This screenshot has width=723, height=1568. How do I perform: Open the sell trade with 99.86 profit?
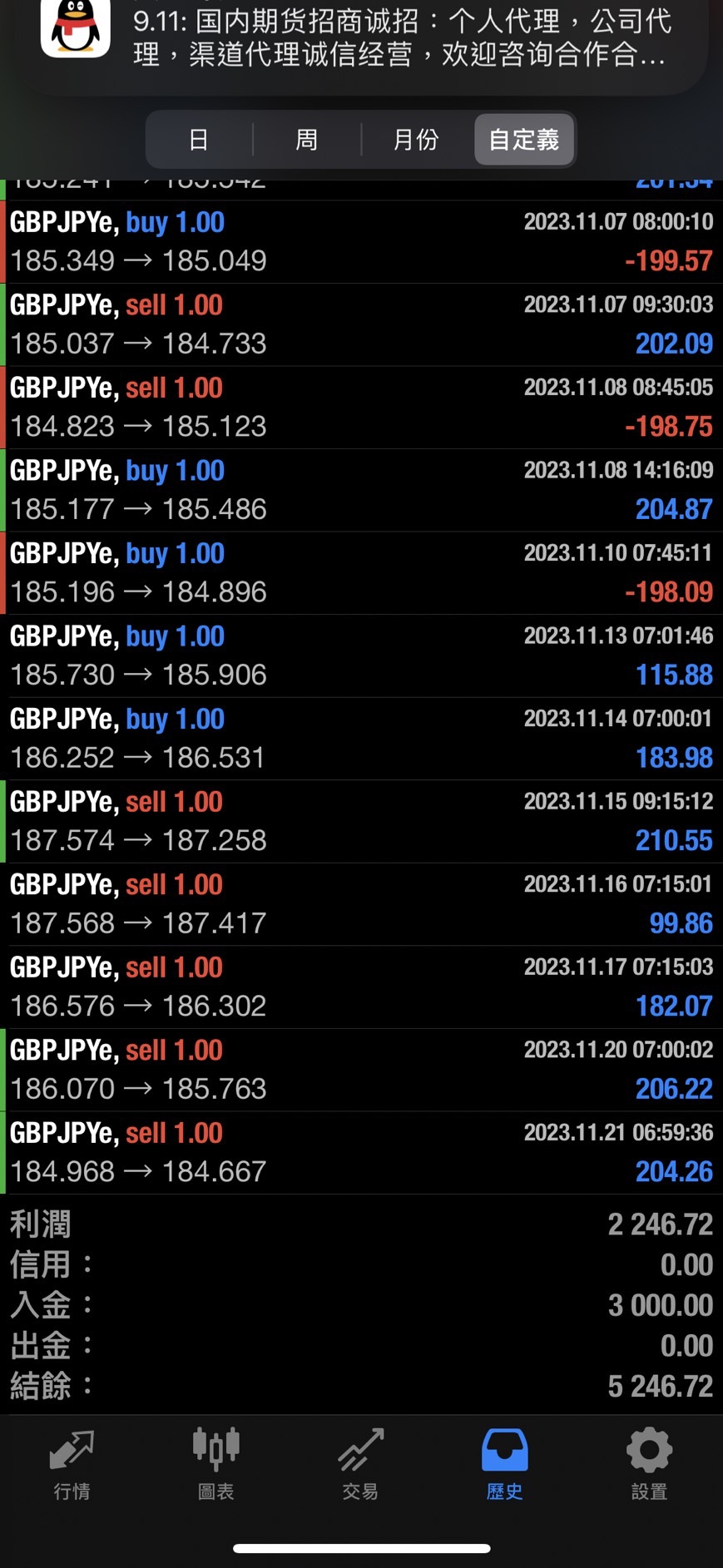point(361,904)
